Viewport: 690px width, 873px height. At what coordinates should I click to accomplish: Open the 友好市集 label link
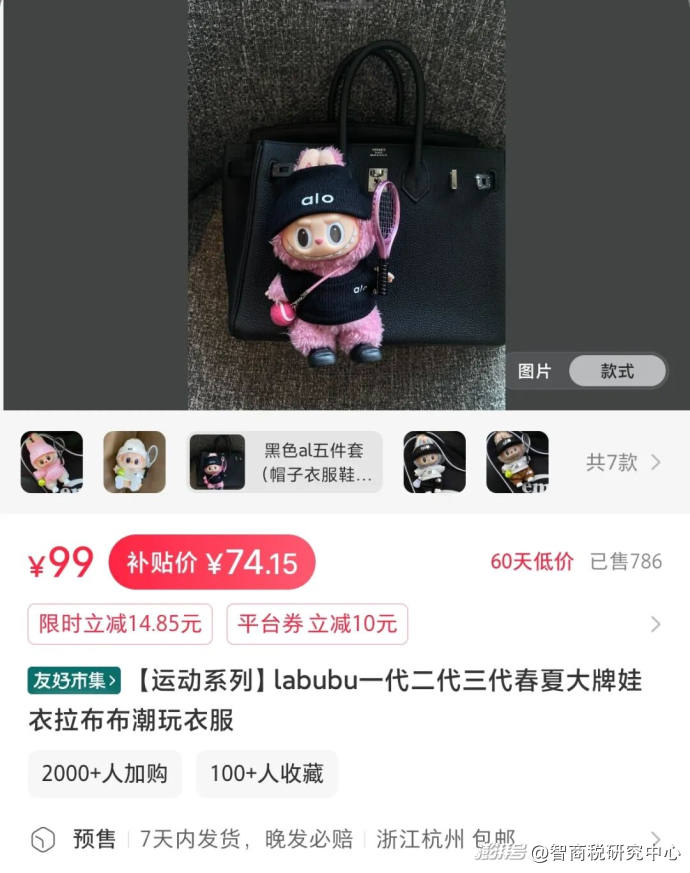click(75, 681)
